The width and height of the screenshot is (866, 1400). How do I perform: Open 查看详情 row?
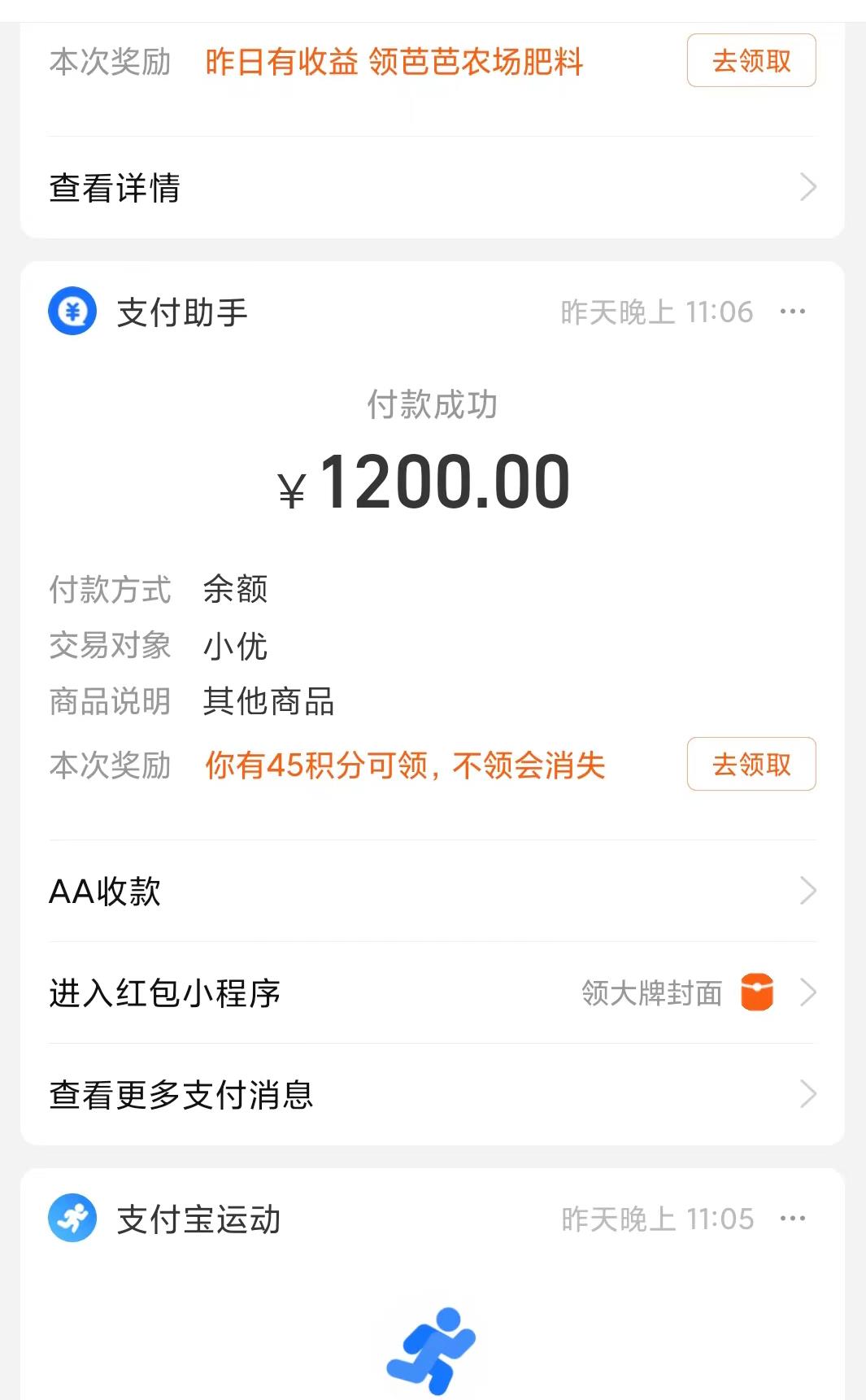click(x=432, y=188)
